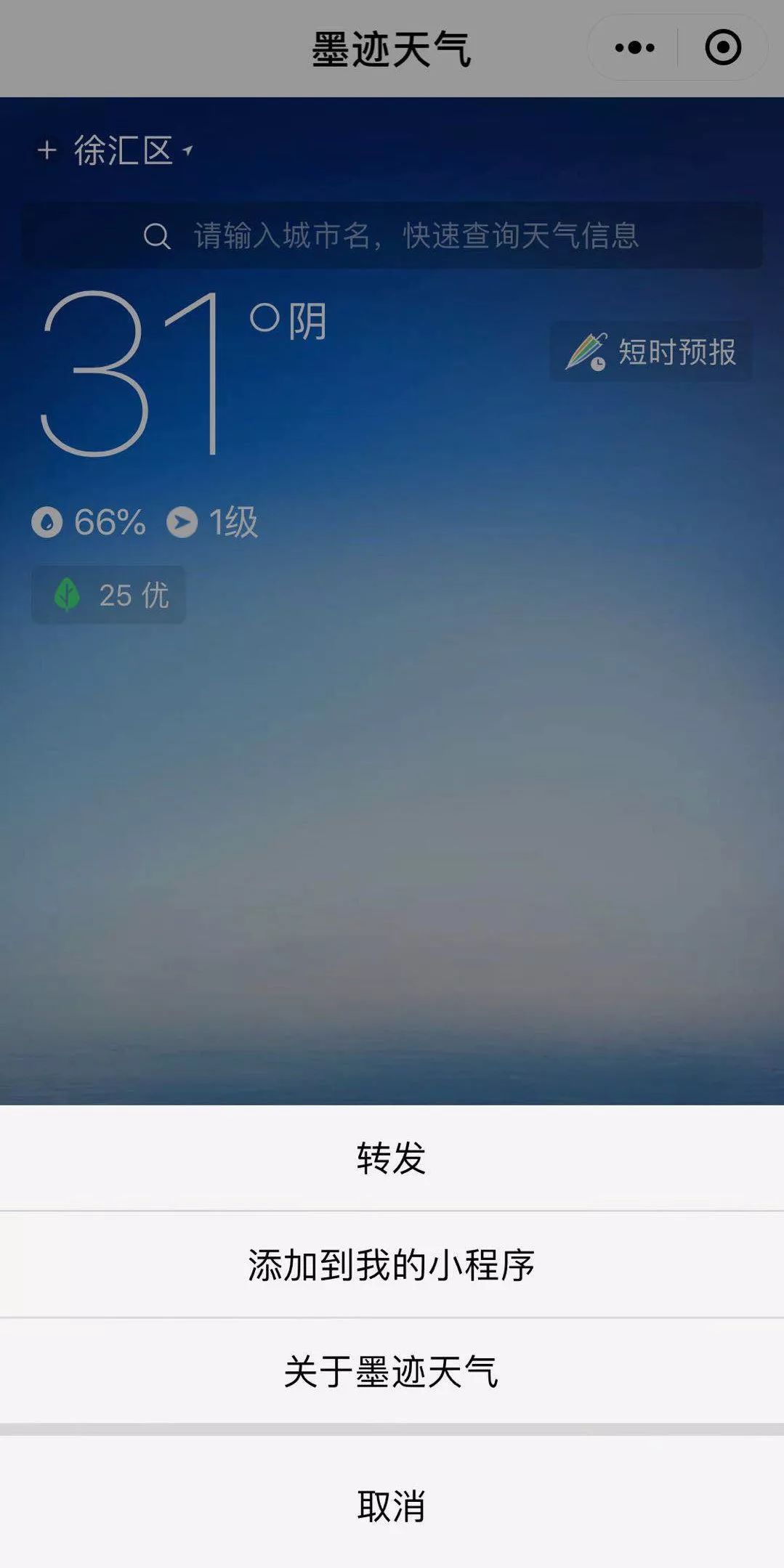The width and height of the screenshot is (784, 1568).
Task: Open 关于墨迹天气
Action: pos(392,1371)
